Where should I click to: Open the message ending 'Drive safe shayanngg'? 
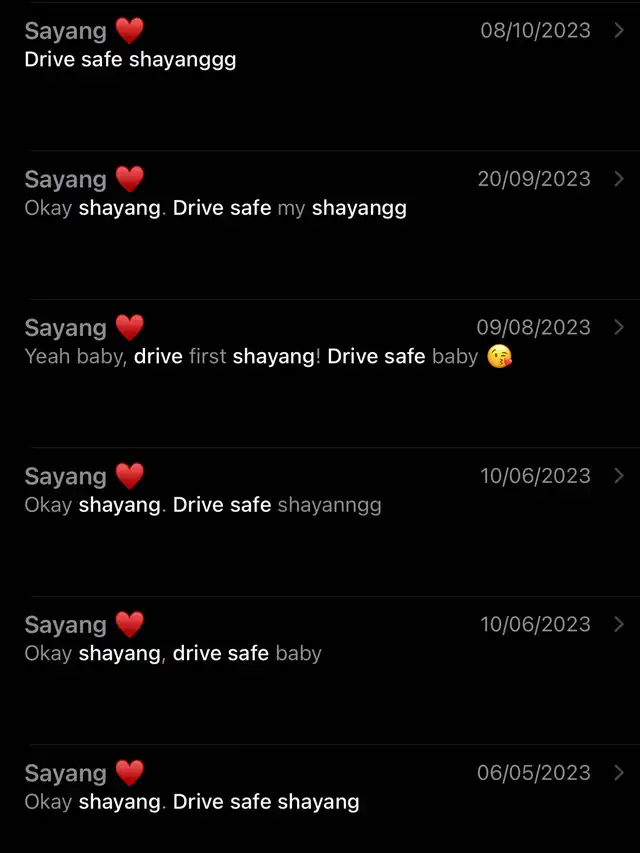[x=320, y=505]
